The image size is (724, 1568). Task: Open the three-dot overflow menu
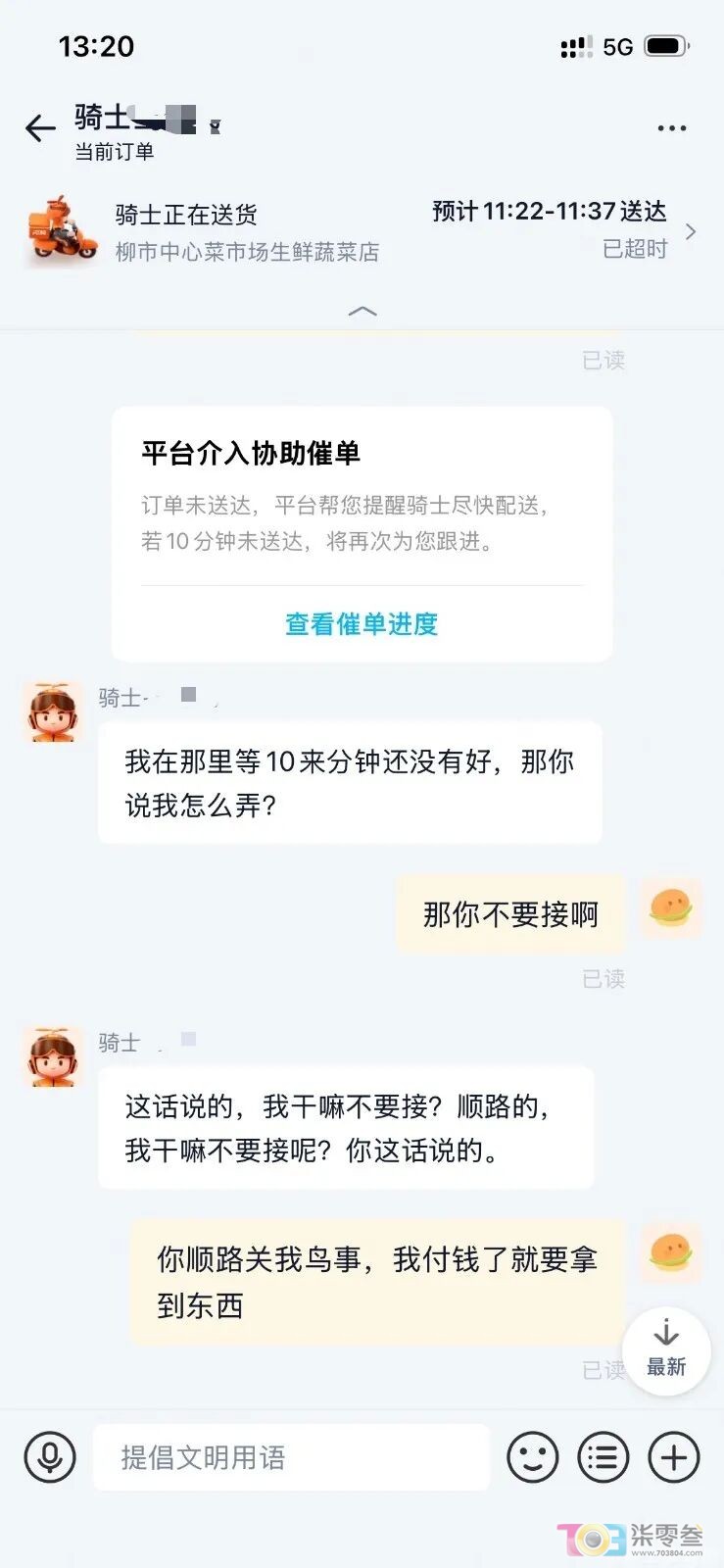pos(671,128)
